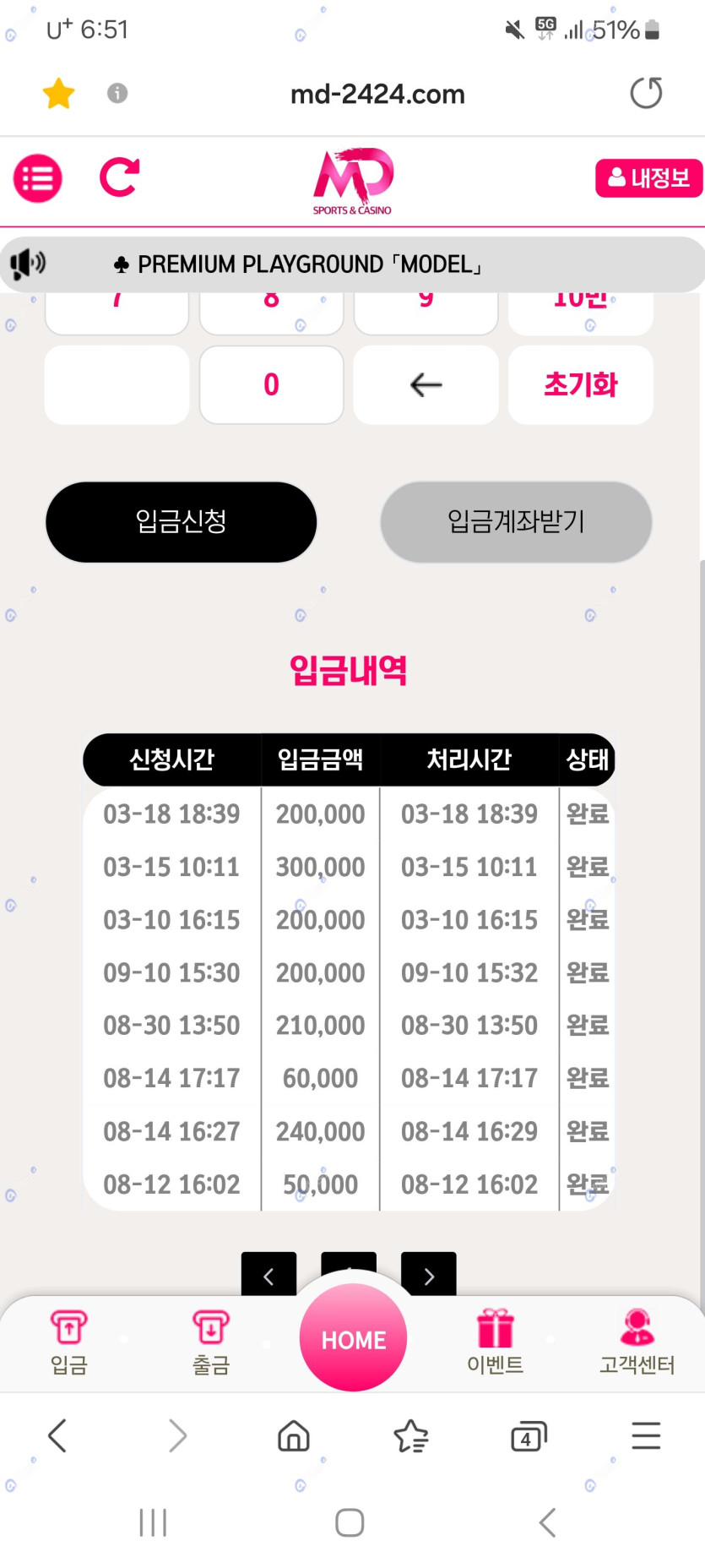Tap the pink refresh icon
This screenshot has width=705, height=1568.
tap(118, 177)
